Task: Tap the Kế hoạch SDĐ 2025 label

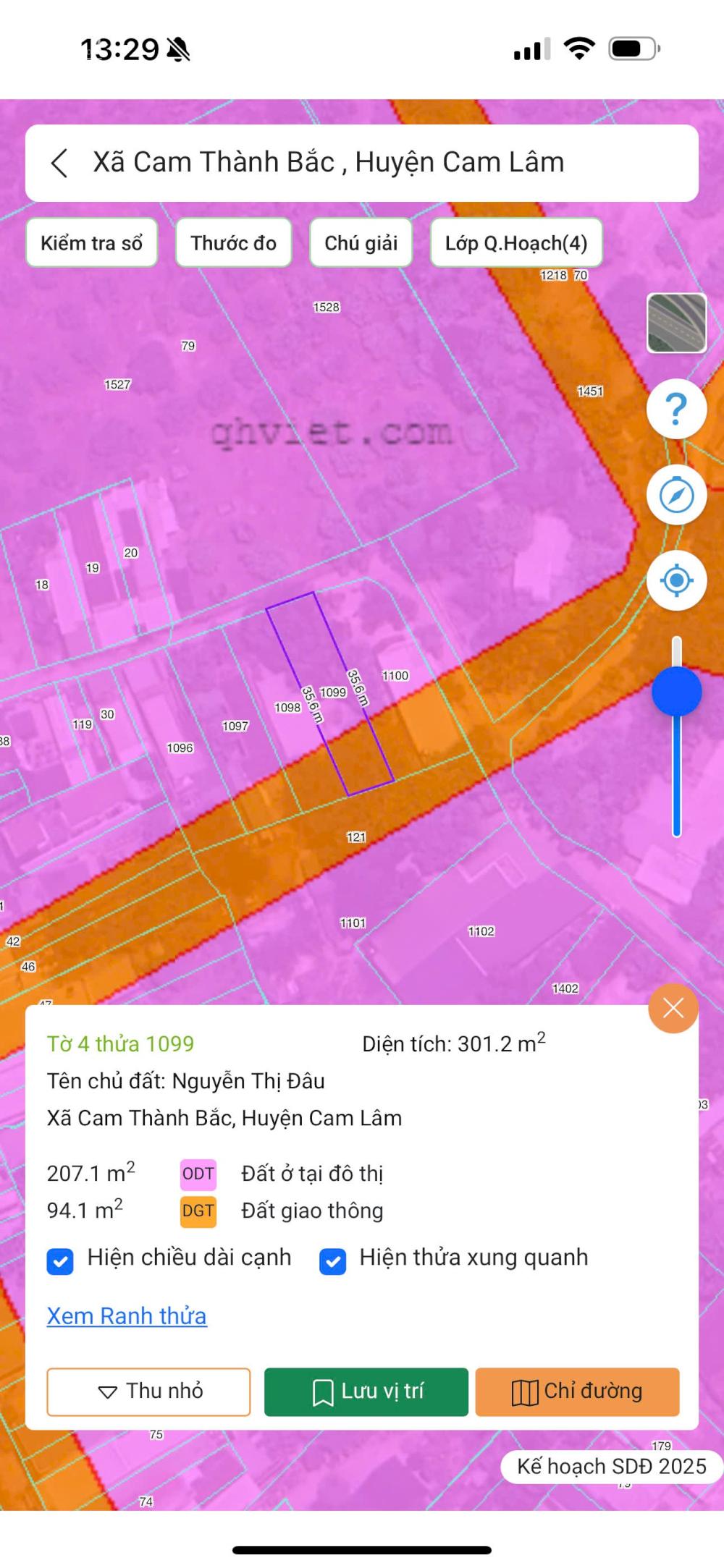Action: 611,1467
